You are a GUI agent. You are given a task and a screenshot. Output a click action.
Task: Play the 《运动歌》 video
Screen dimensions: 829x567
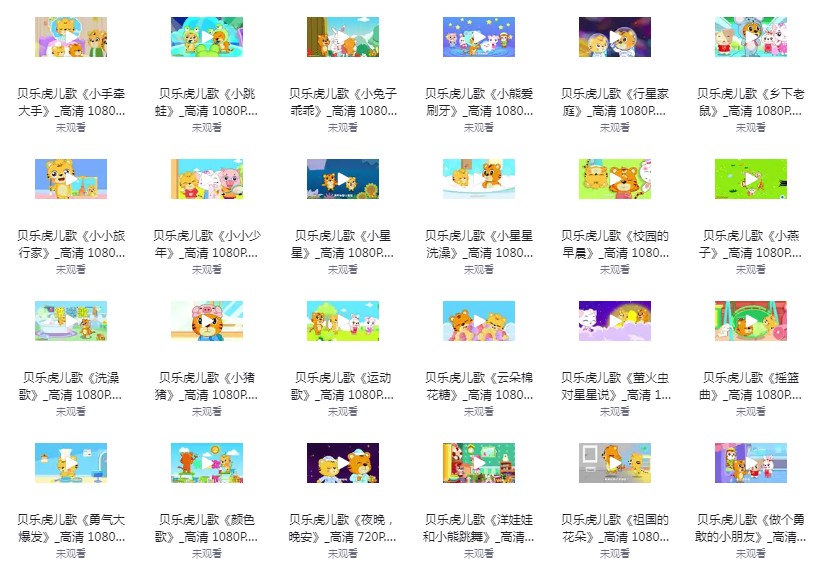[x=342, y=321]
